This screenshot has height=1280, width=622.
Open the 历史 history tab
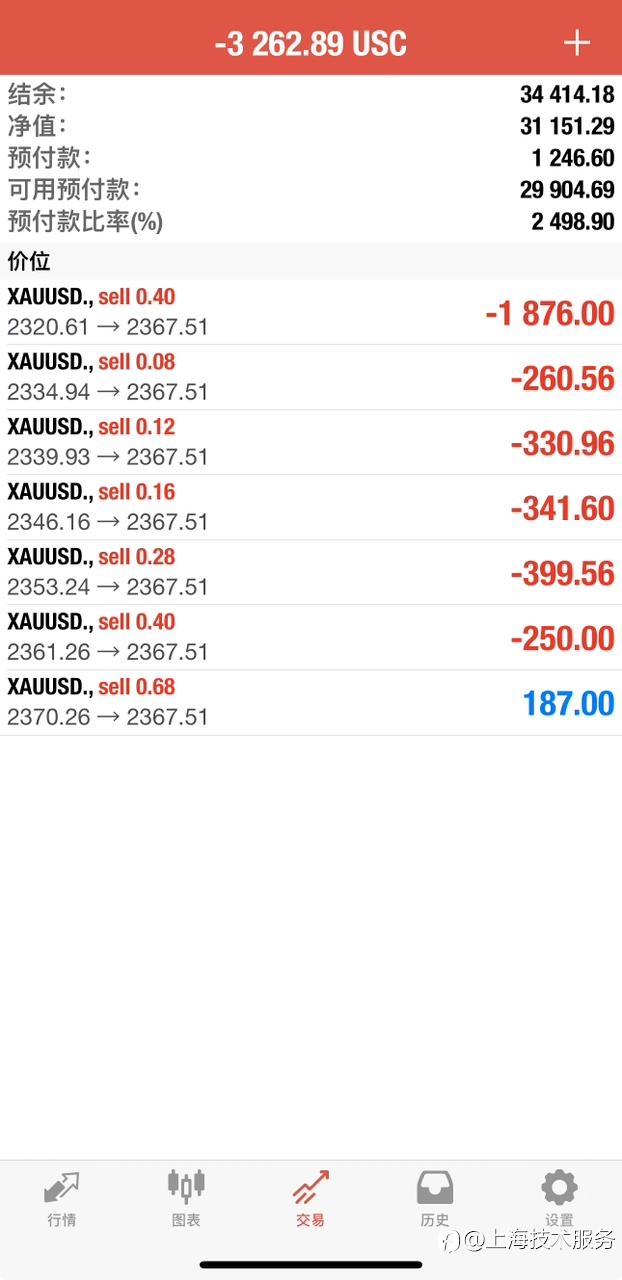(x=435, y=1199)
